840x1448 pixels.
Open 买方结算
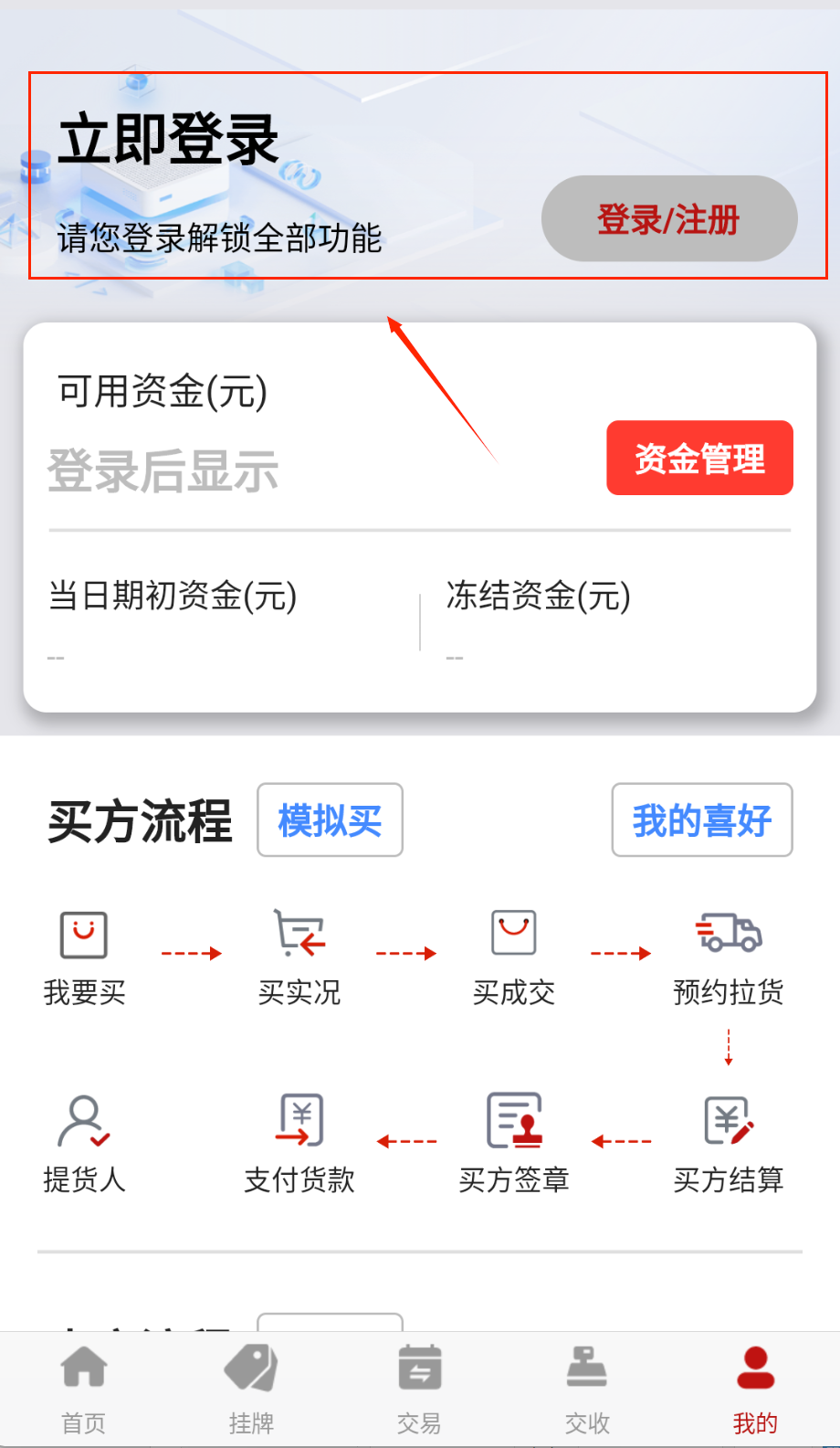[728, 1143]
